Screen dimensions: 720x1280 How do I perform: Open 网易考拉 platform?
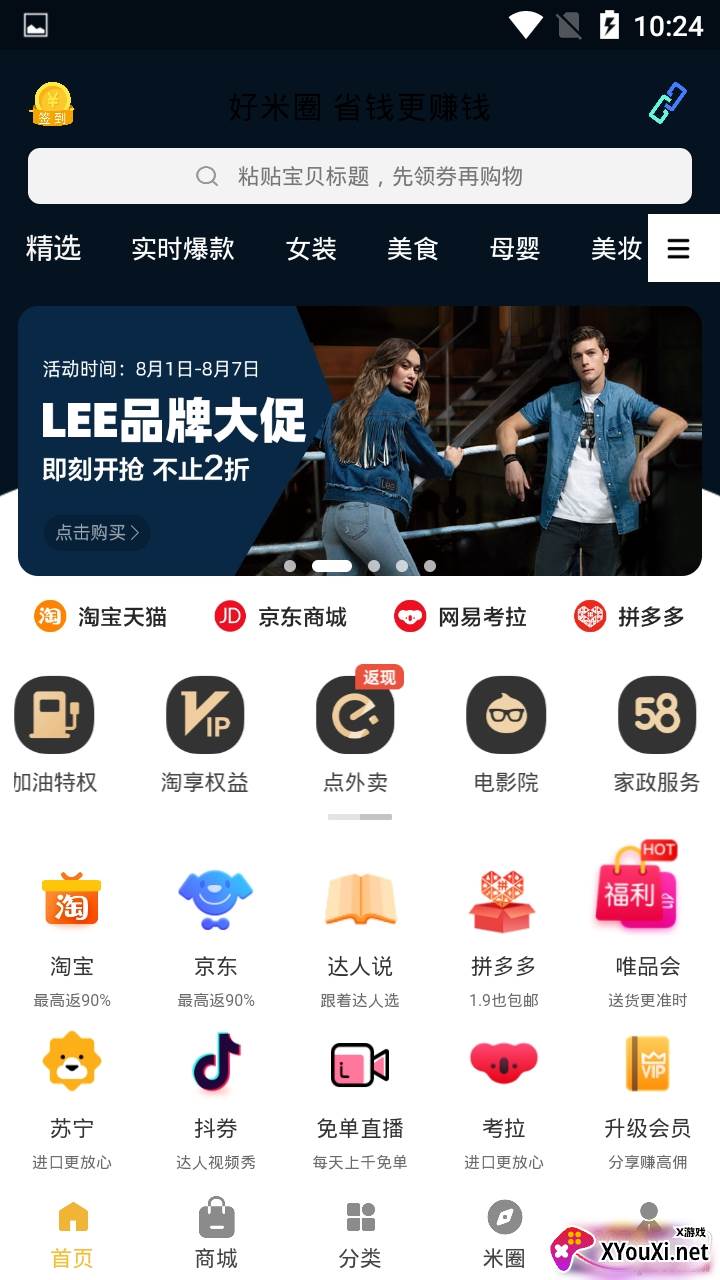pos(460,617)
